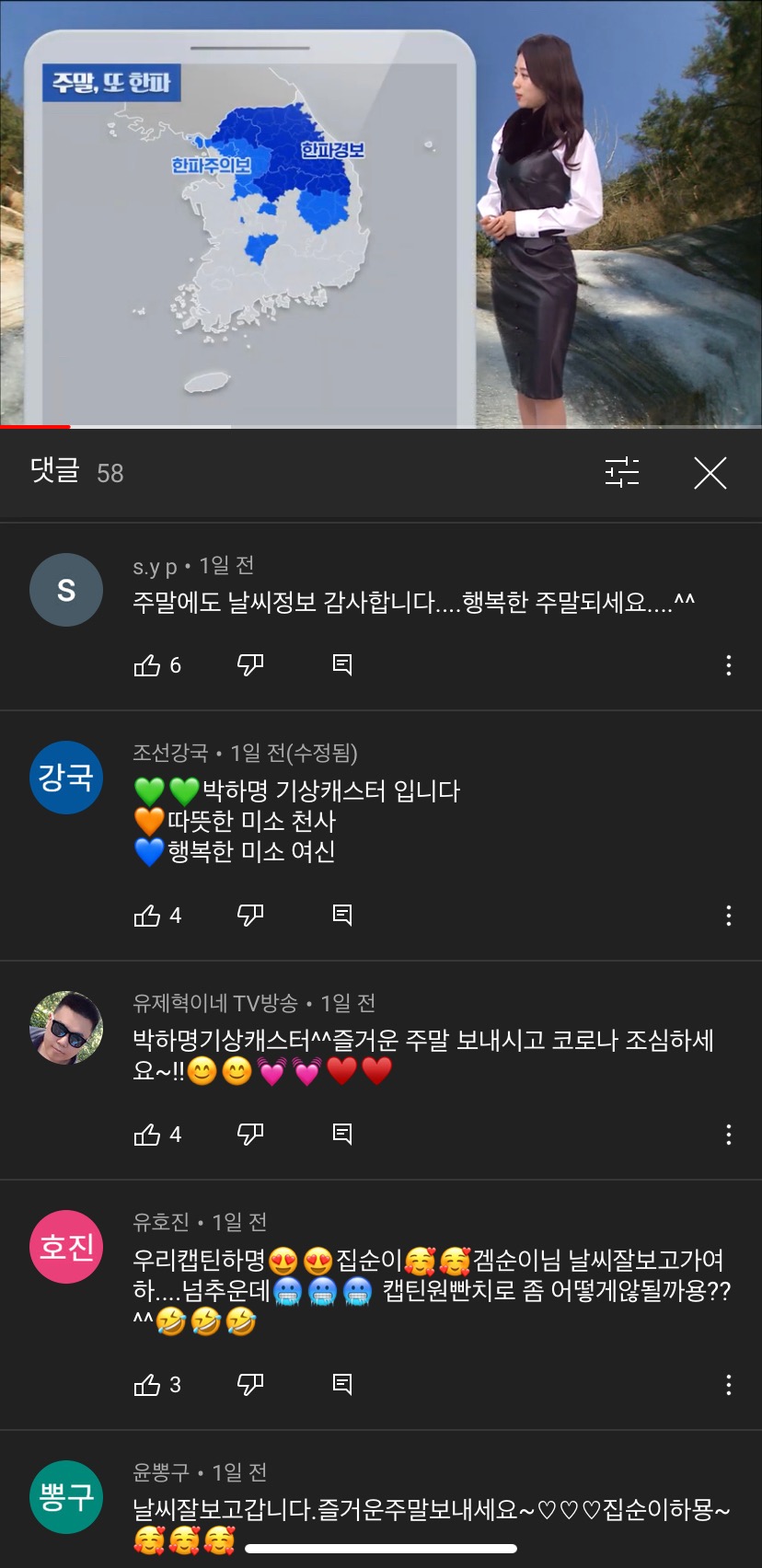The width and height of the screenshot is (762, 1568).
Task: View the profile of 윤뽕구
Action: pos(66,1497)
